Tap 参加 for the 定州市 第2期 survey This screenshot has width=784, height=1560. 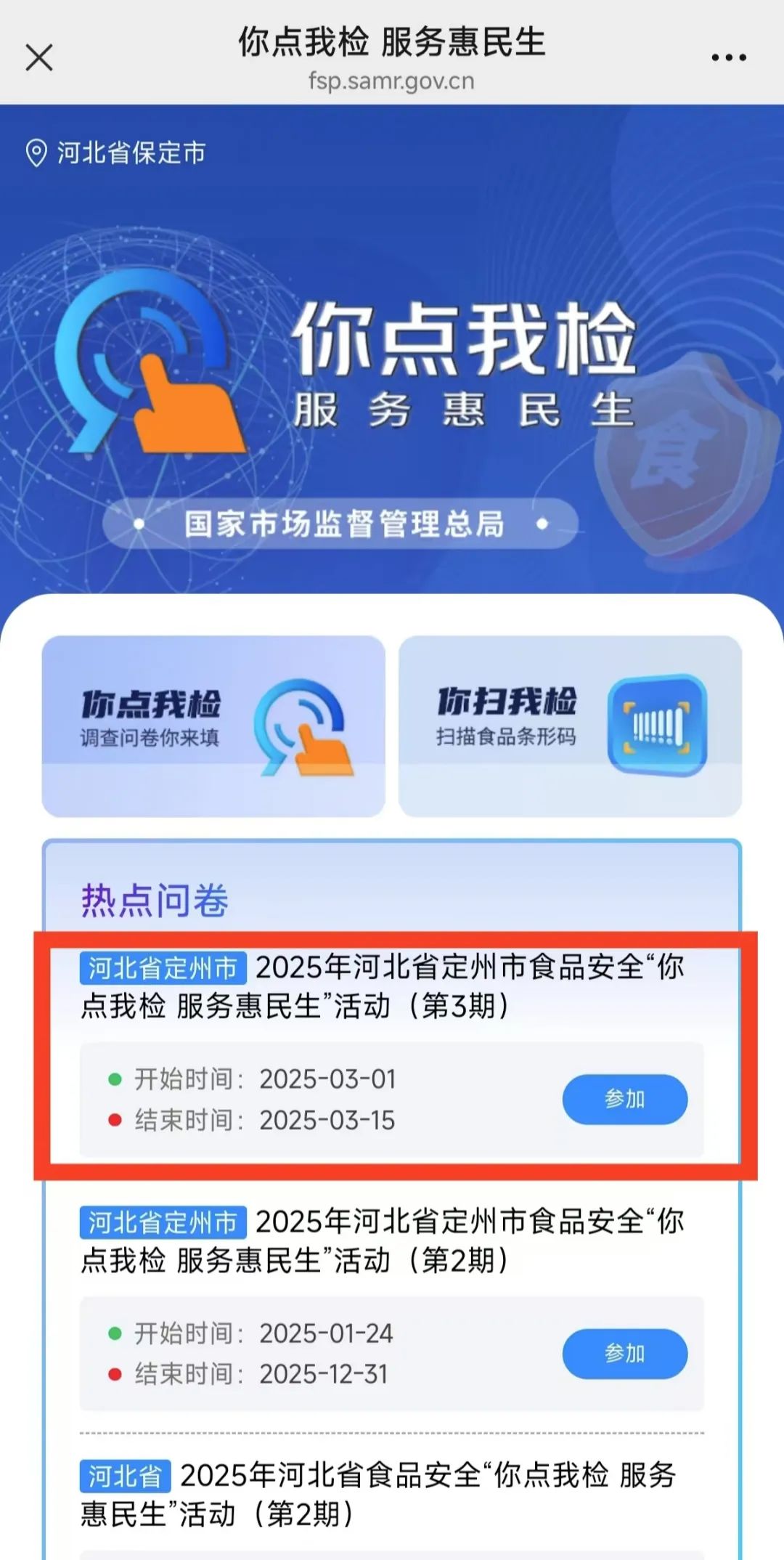(x=624, y=1354)
